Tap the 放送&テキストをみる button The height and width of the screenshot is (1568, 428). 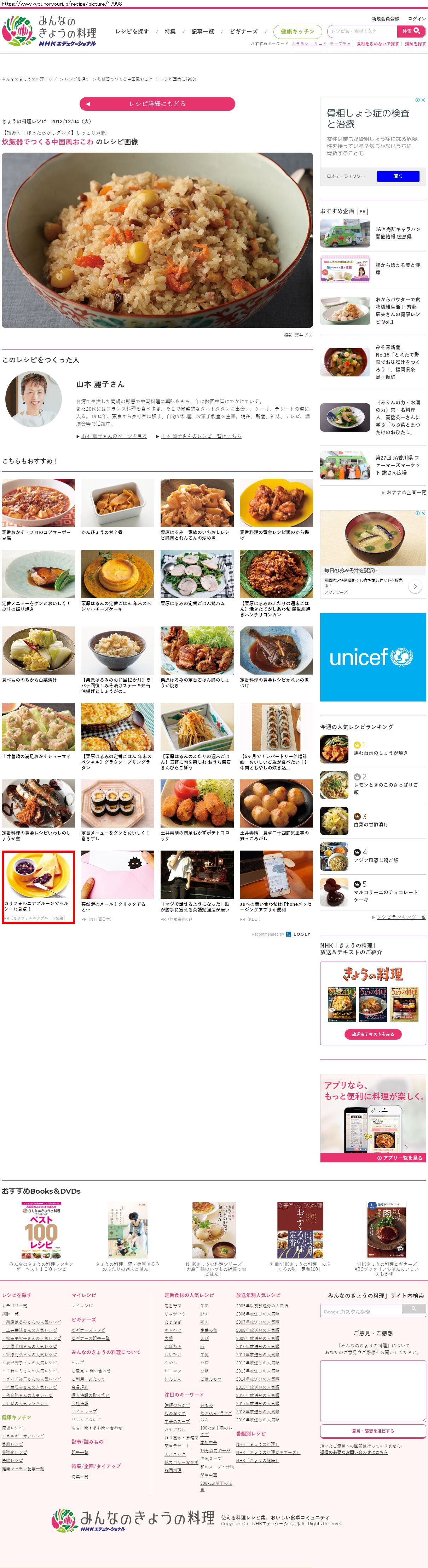pos(373,1034)
